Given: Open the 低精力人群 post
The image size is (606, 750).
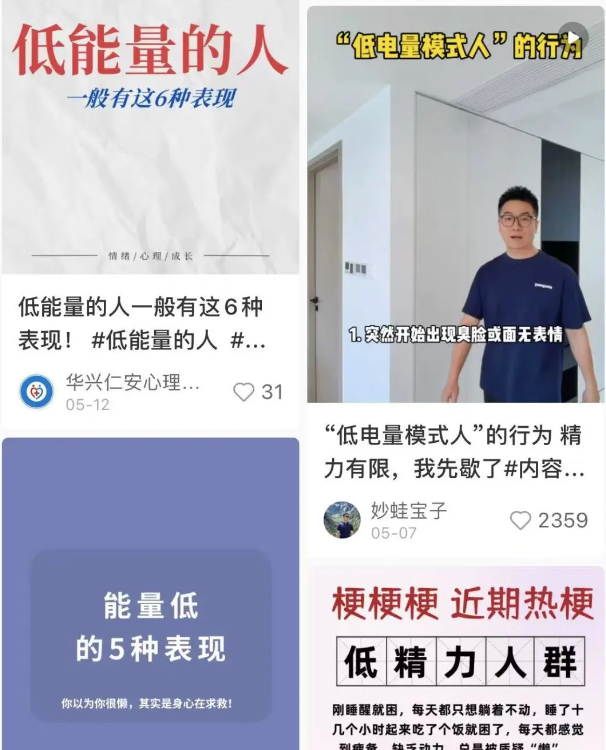Looking at the screenshot, I should point(455,660).
